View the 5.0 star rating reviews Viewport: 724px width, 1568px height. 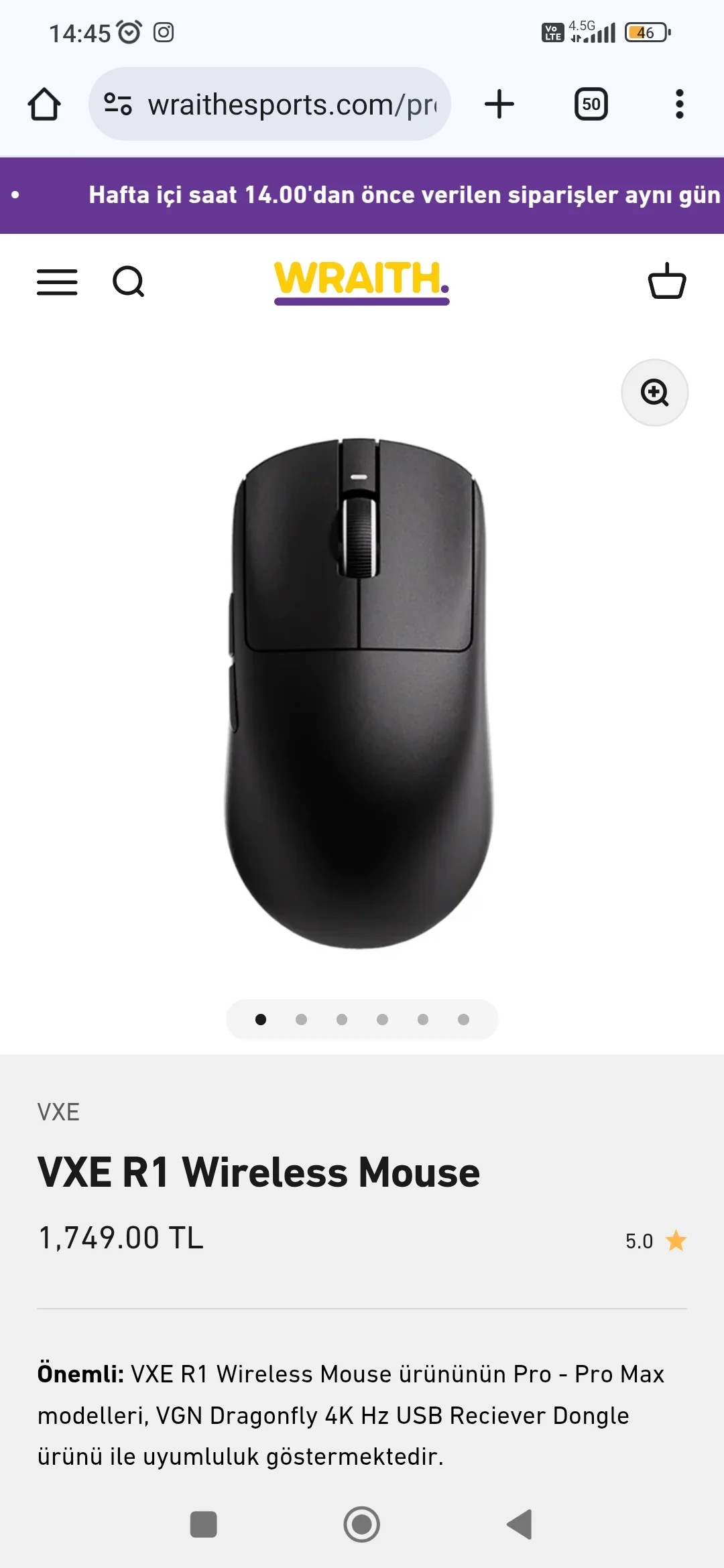point(655,1241)
